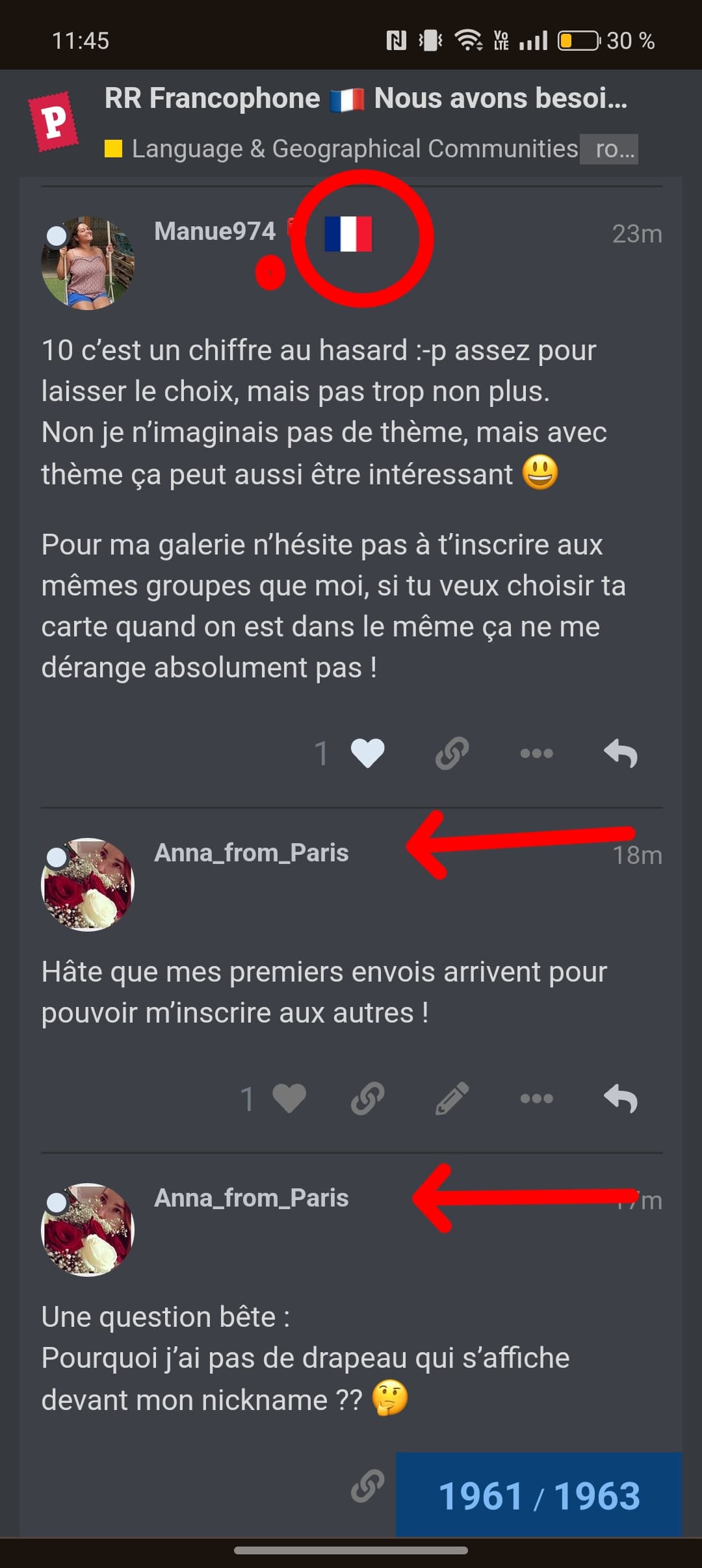Edit the 'Hâte que mes premiers envois' post

coord(452,1099)
